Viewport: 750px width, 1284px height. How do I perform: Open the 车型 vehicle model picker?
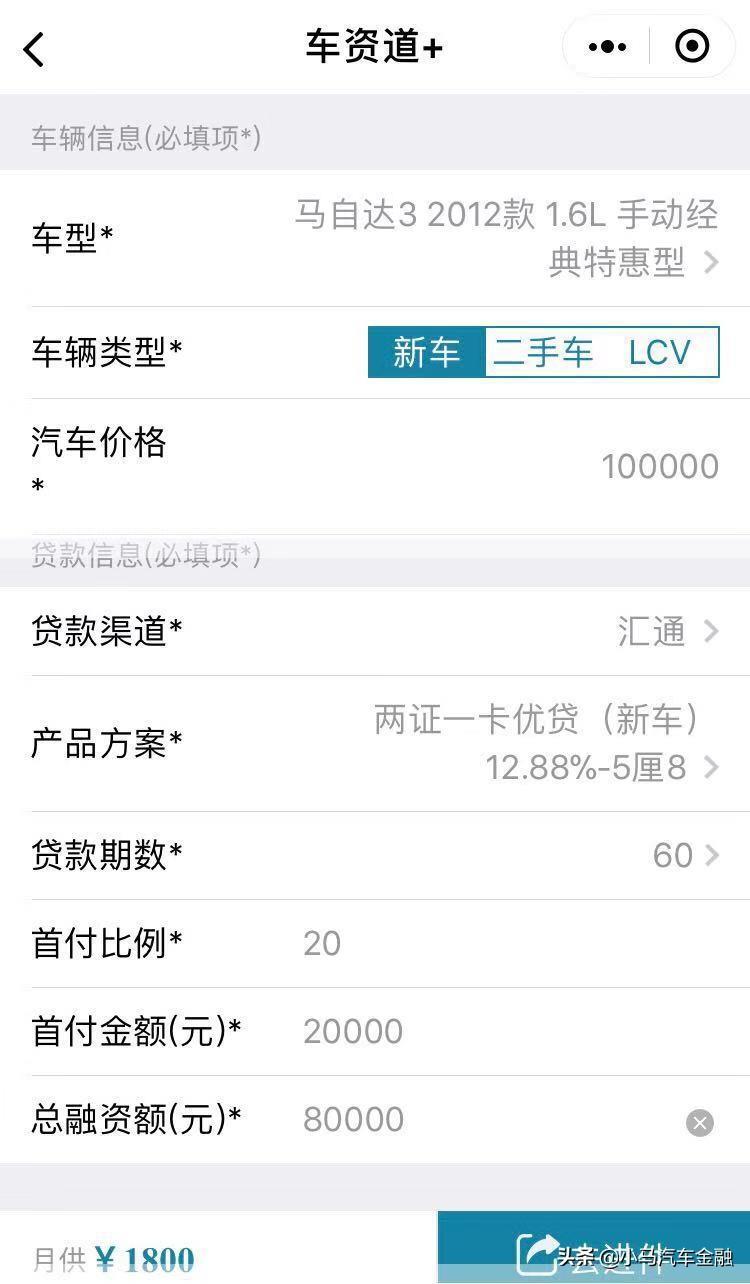(x=506, y=238)
